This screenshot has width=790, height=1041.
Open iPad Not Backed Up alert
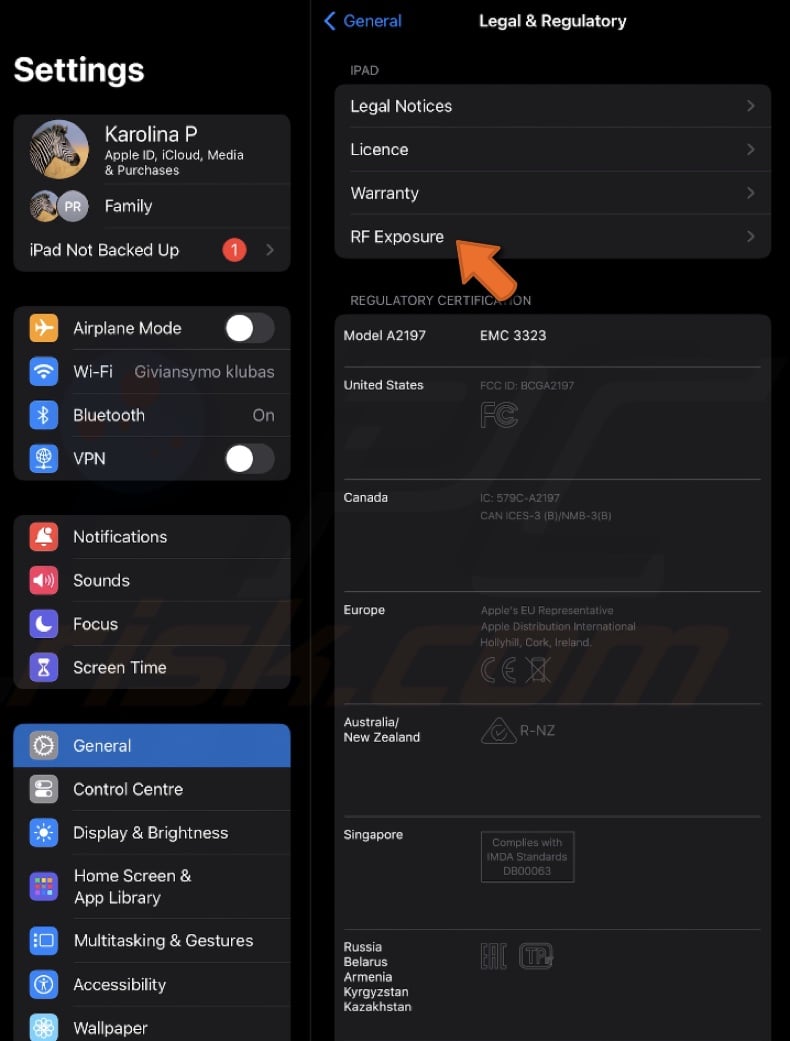click(x=152, y=250)
